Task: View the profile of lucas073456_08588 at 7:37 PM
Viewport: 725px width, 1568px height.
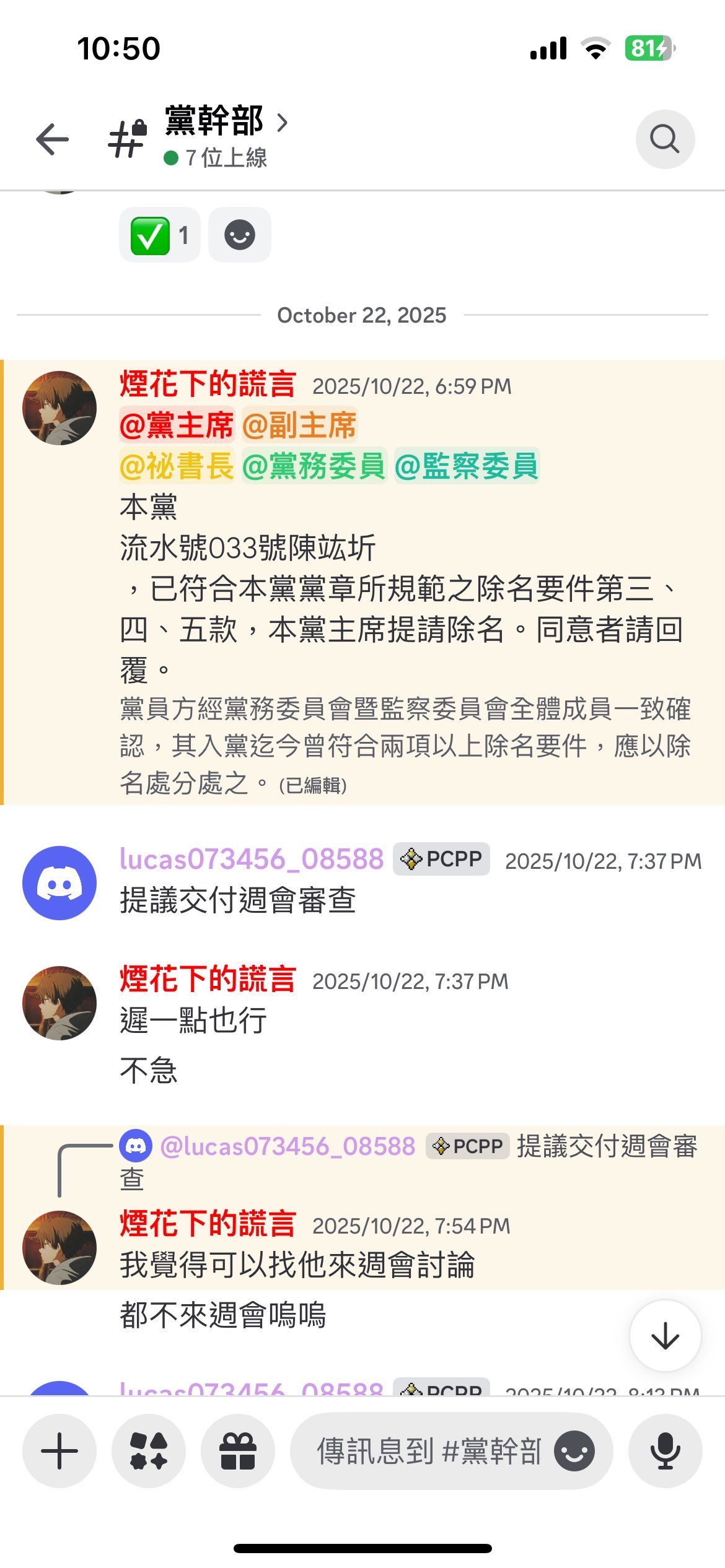Action: (59, 882)
